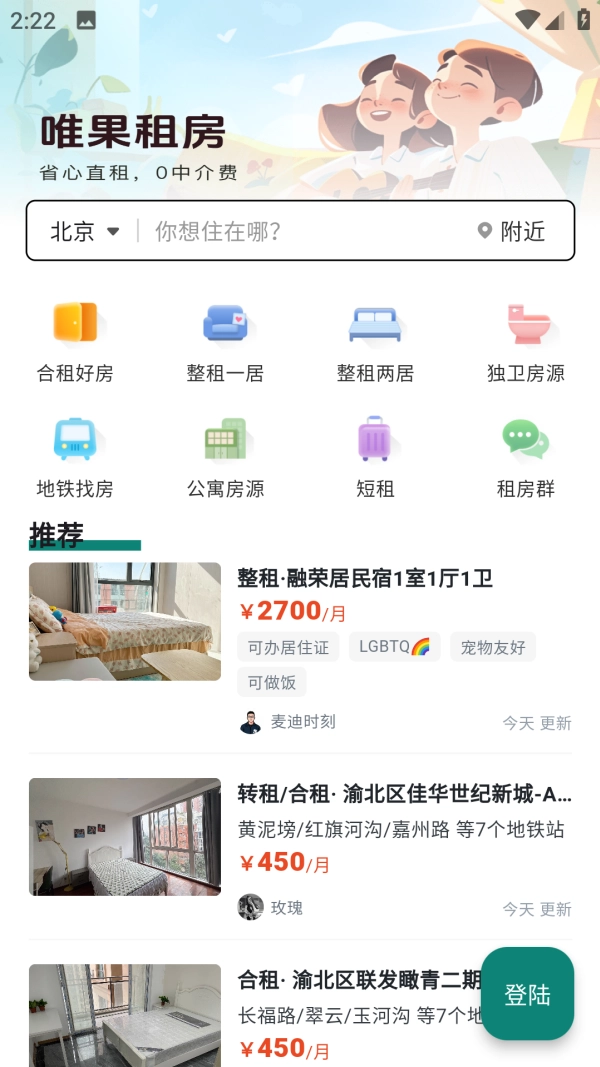The width and height of the screenshot is (600, 1067).
Task: Open the 合租好房 category
Action: pos(75,343)
